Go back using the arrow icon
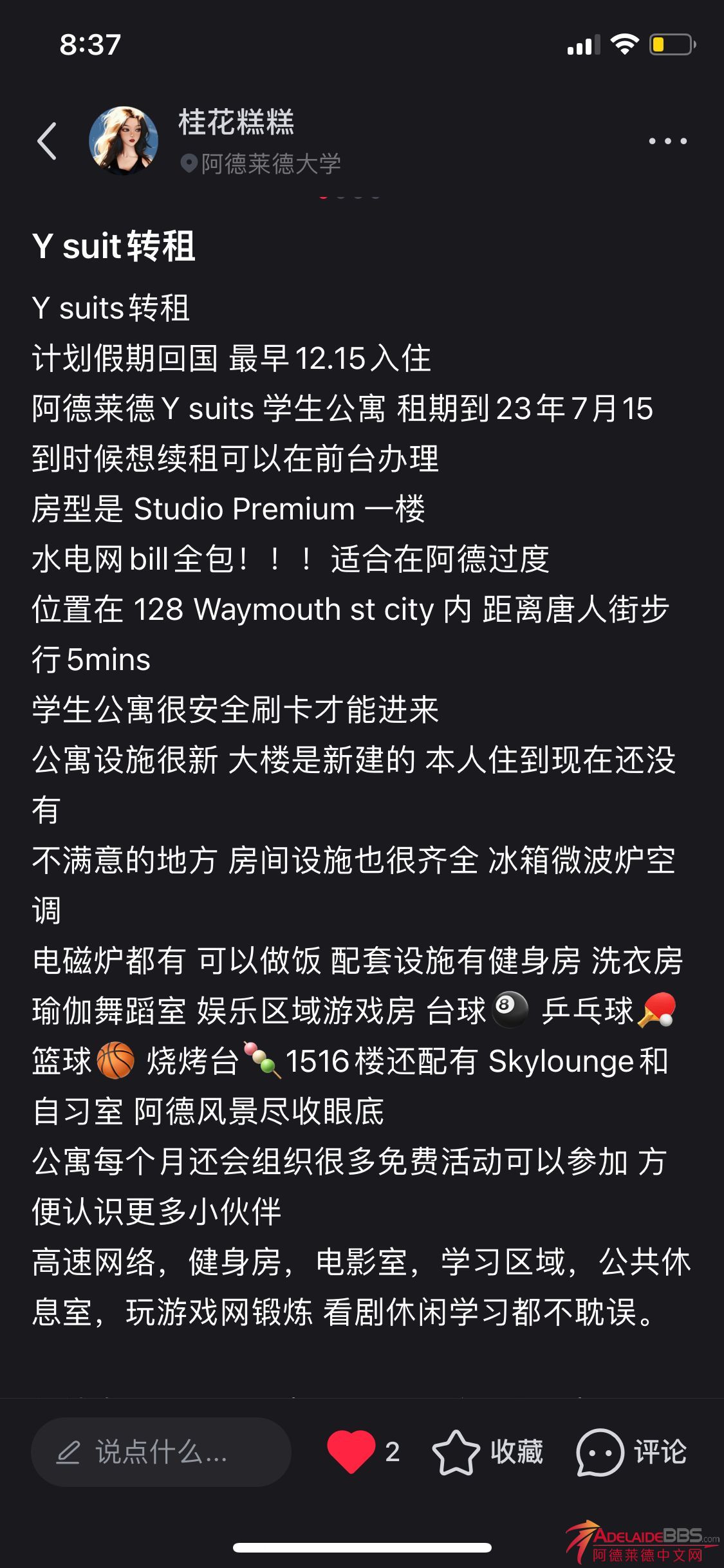 [47, 140]
